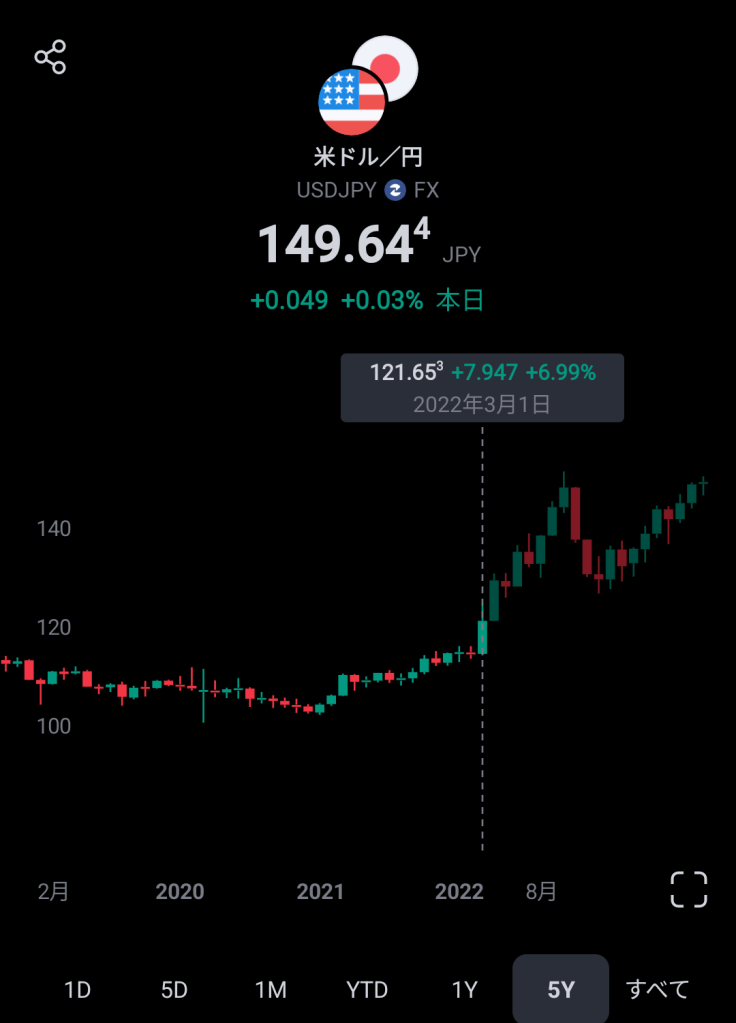Show the すべて (all) time range
This screenshot has height=1023, width=736.
(x=658, y=990)
